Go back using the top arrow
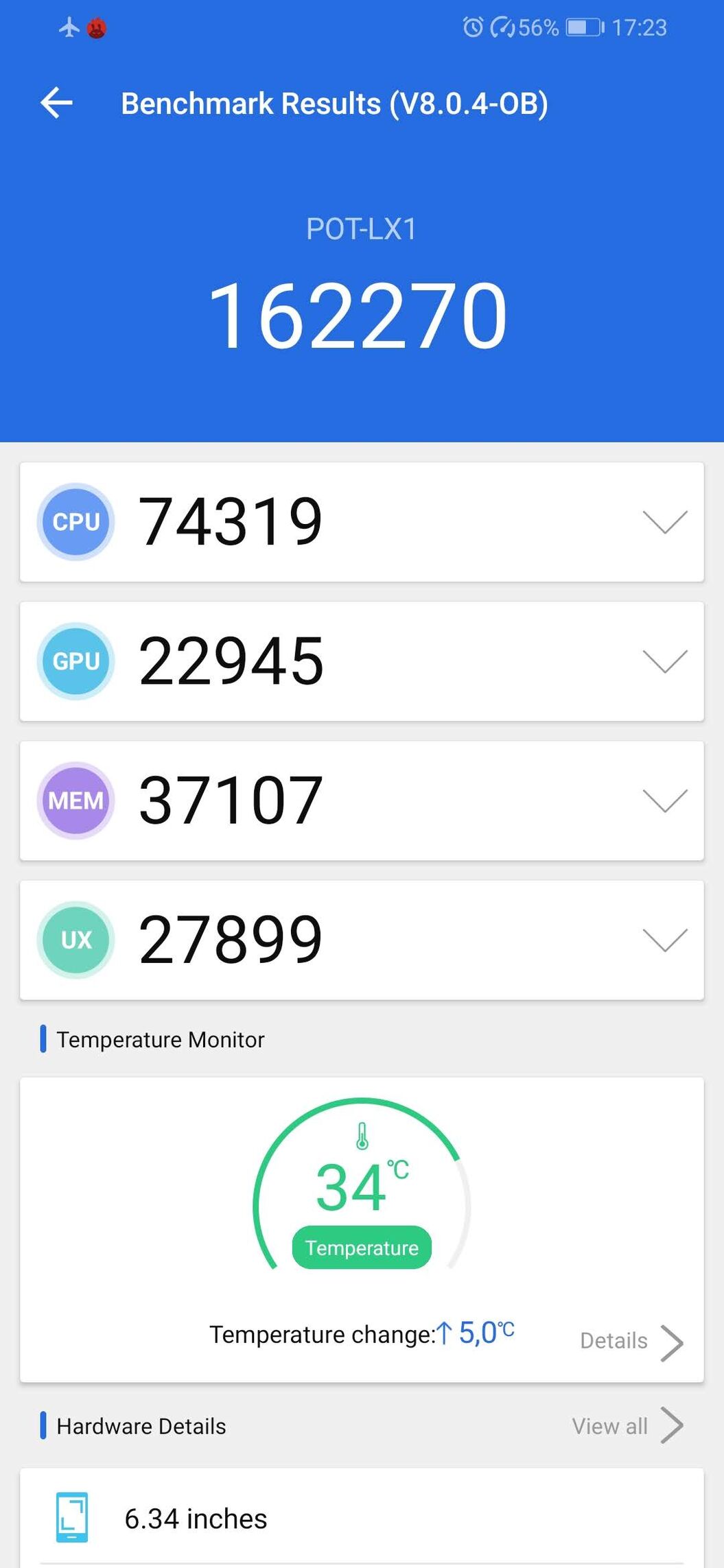724x1568 pixels. coord(56,103)
